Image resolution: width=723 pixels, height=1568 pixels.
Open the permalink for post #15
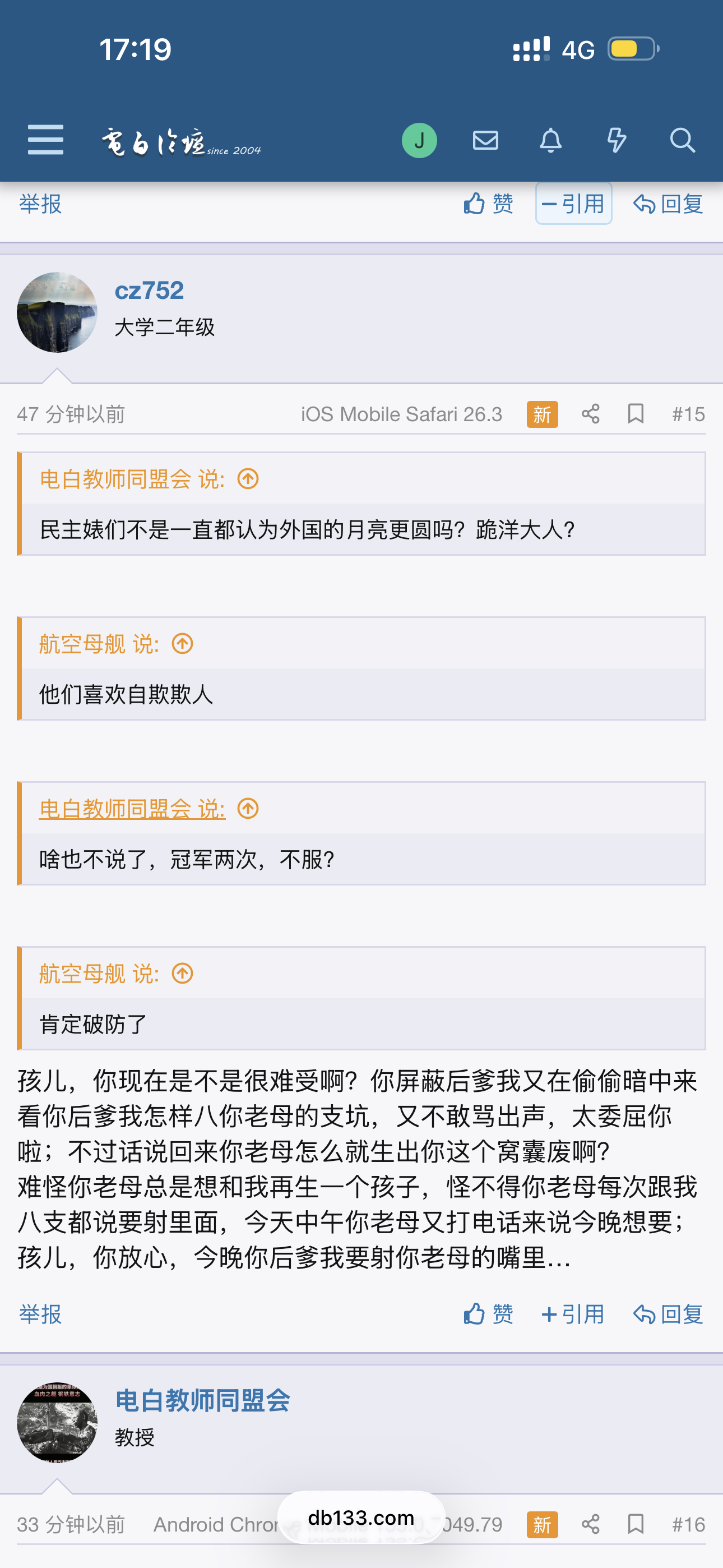[x=688, y=414]
